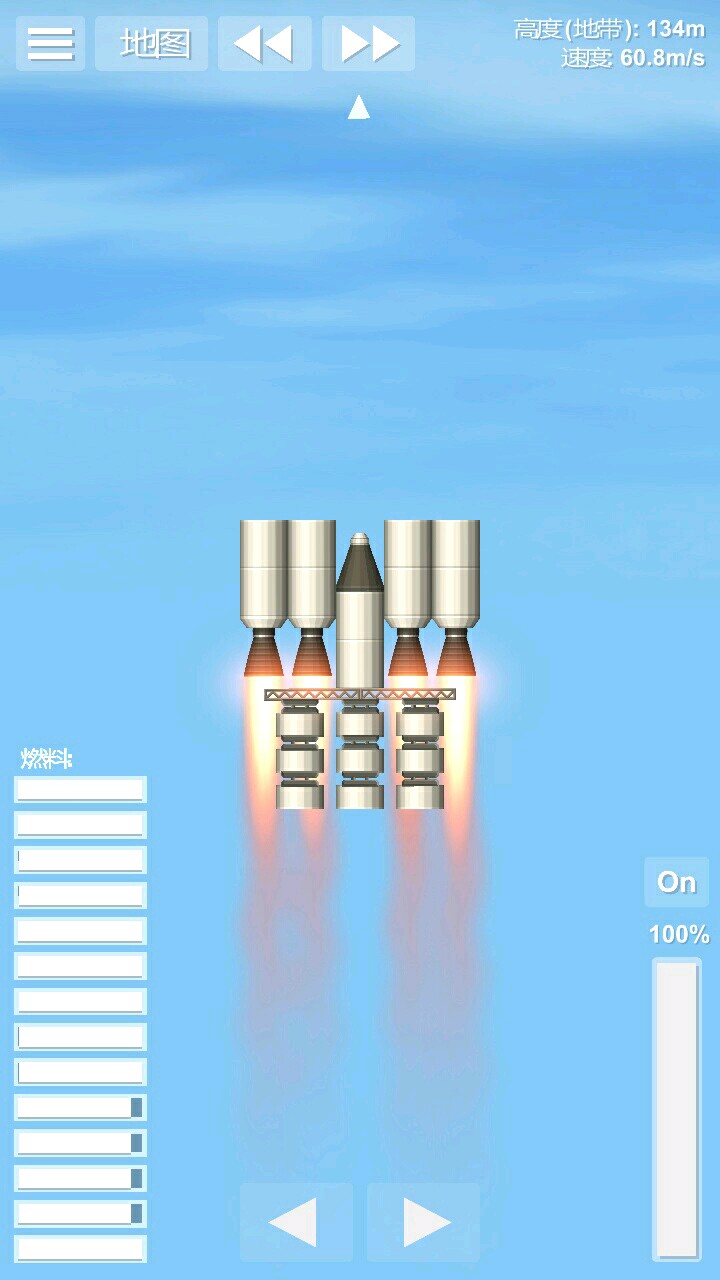Set throttle level on the vertical slider
The width and height of the screenshot is (720, 1280).
(x=677, y=1108)
